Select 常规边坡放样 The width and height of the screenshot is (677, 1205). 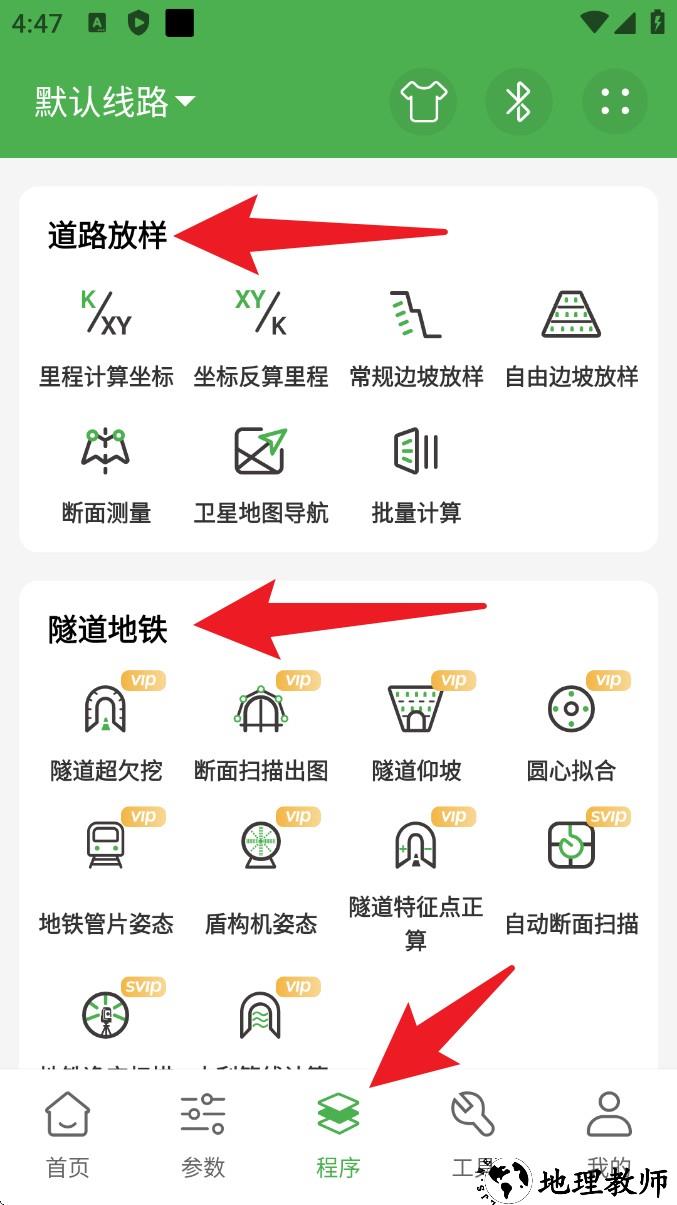pos(416,337)
